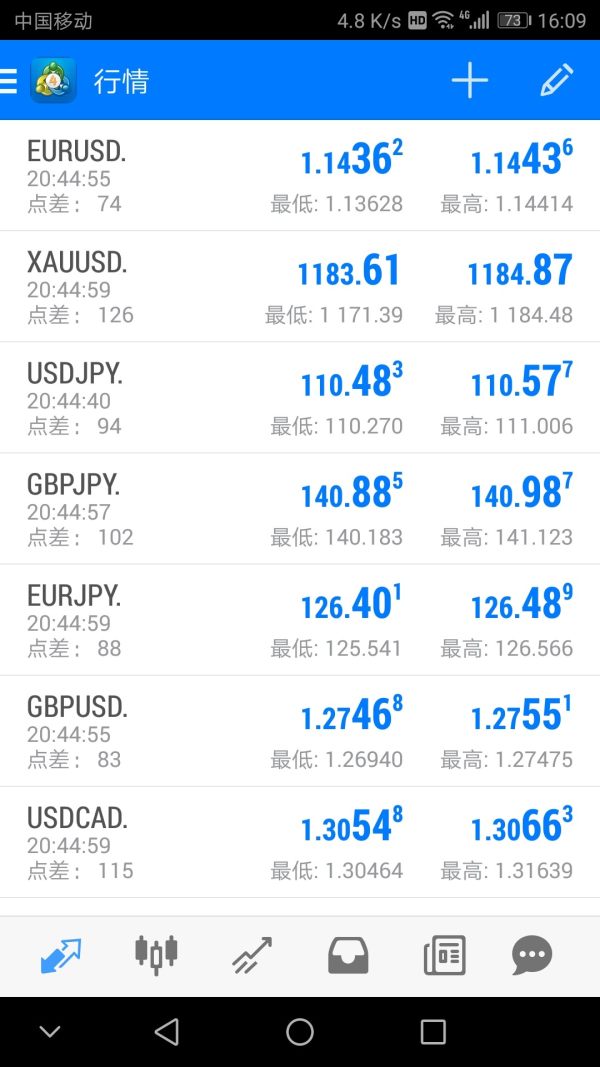
Task: Open the hamburger drawer menu
Action: coord(9,81)
